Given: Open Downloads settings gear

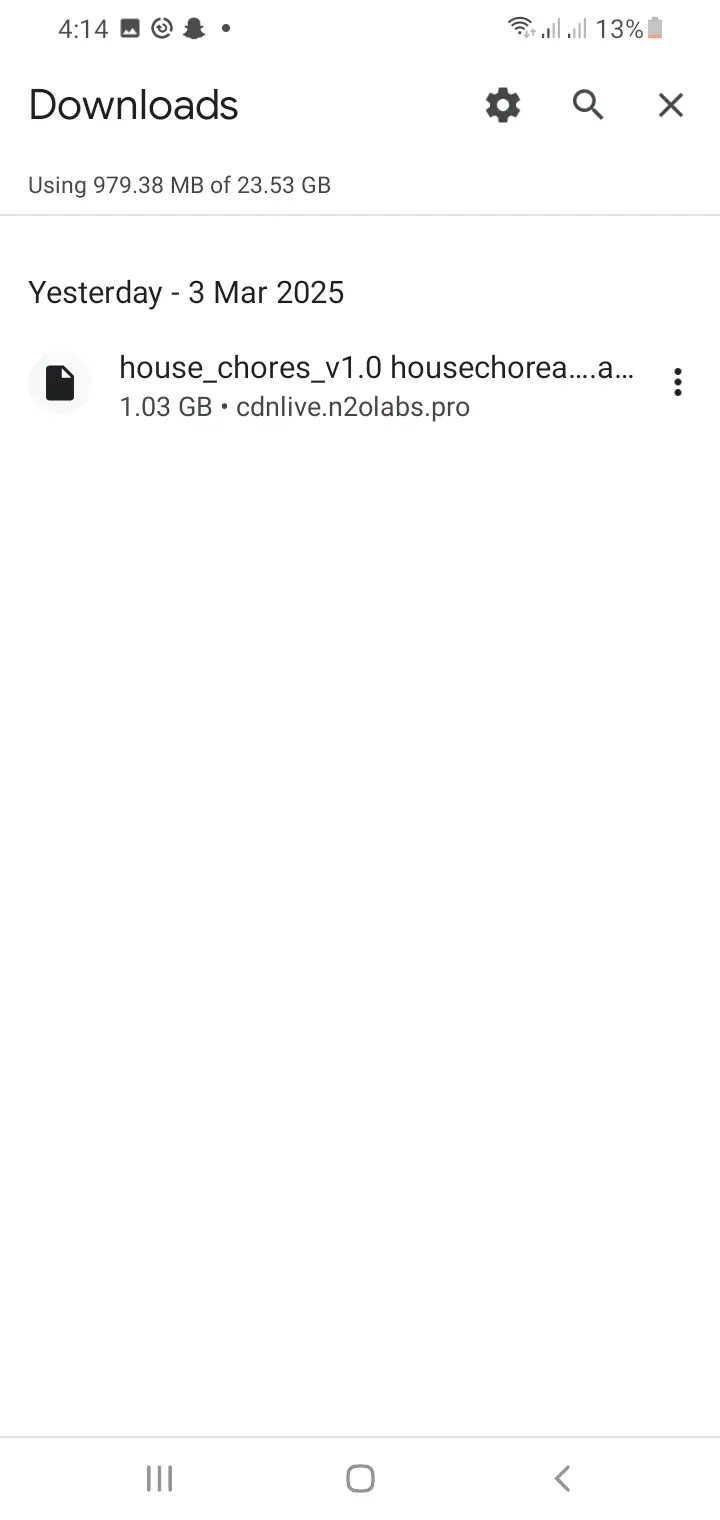Looking at the screenshot, I should [x=503, y=105].
